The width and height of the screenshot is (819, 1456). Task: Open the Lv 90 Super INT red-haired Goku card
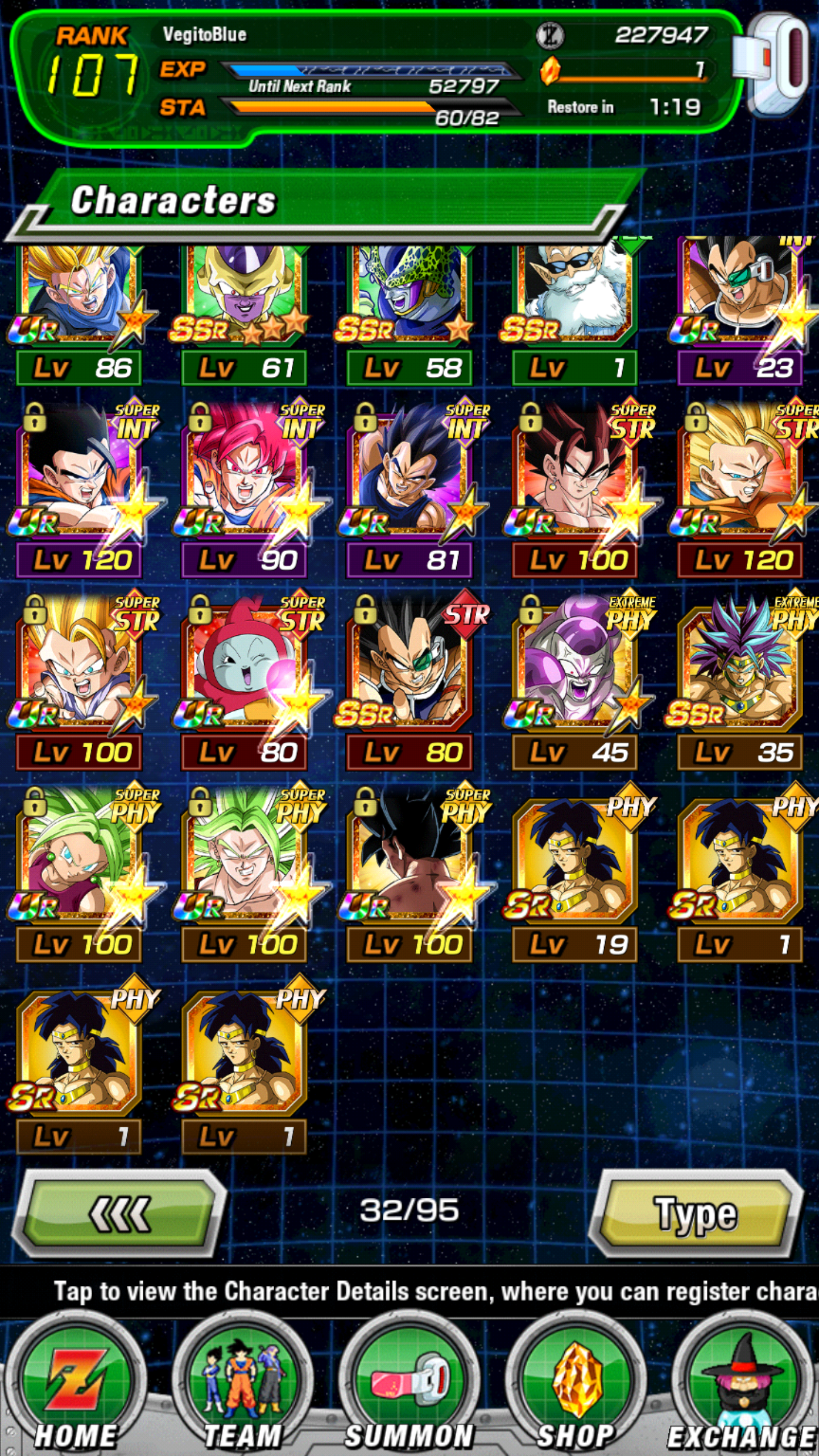coord(244,489)
